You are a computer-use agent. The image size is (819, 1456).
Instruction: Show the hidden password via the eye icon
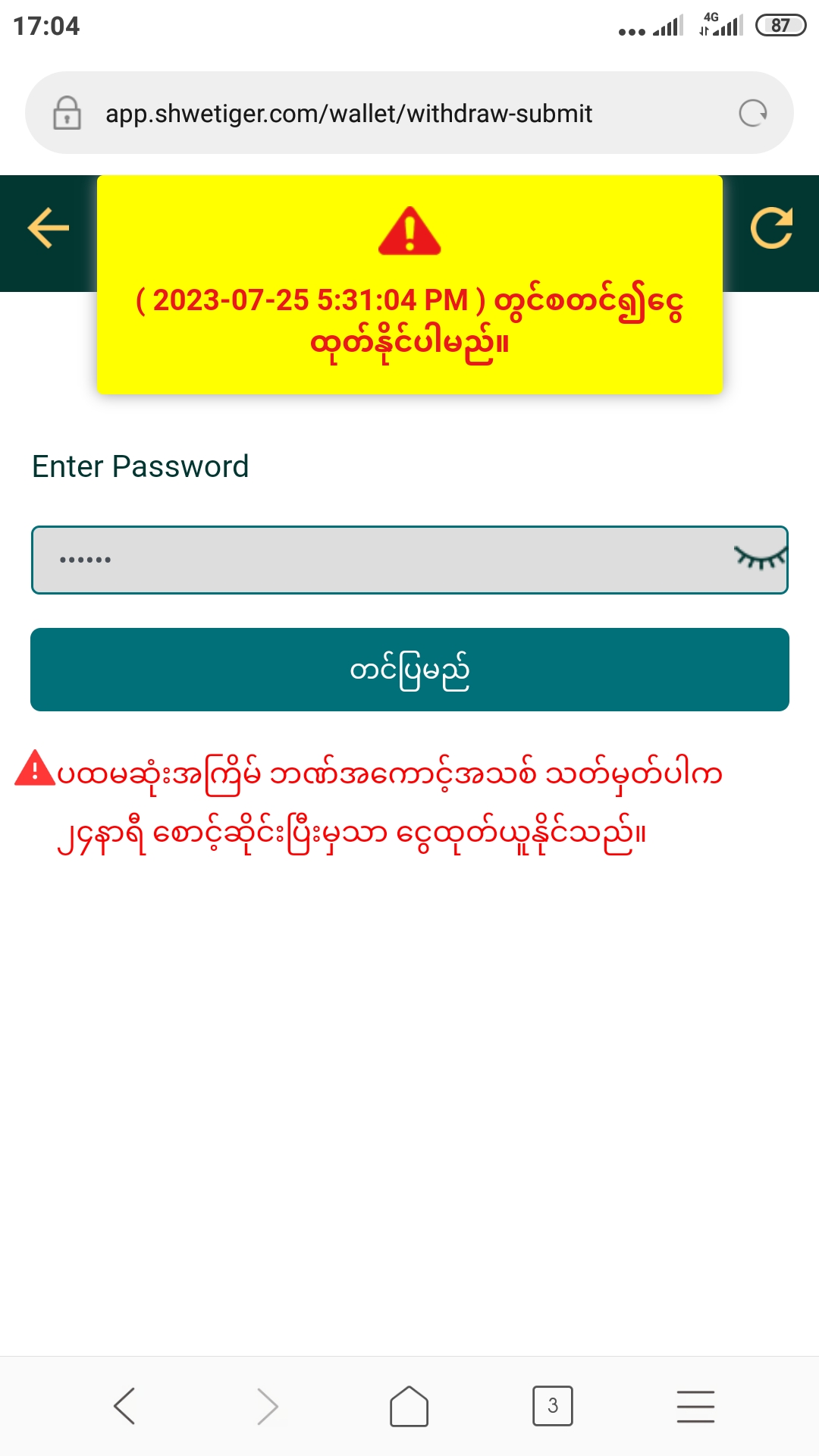(x=760, y=559)
